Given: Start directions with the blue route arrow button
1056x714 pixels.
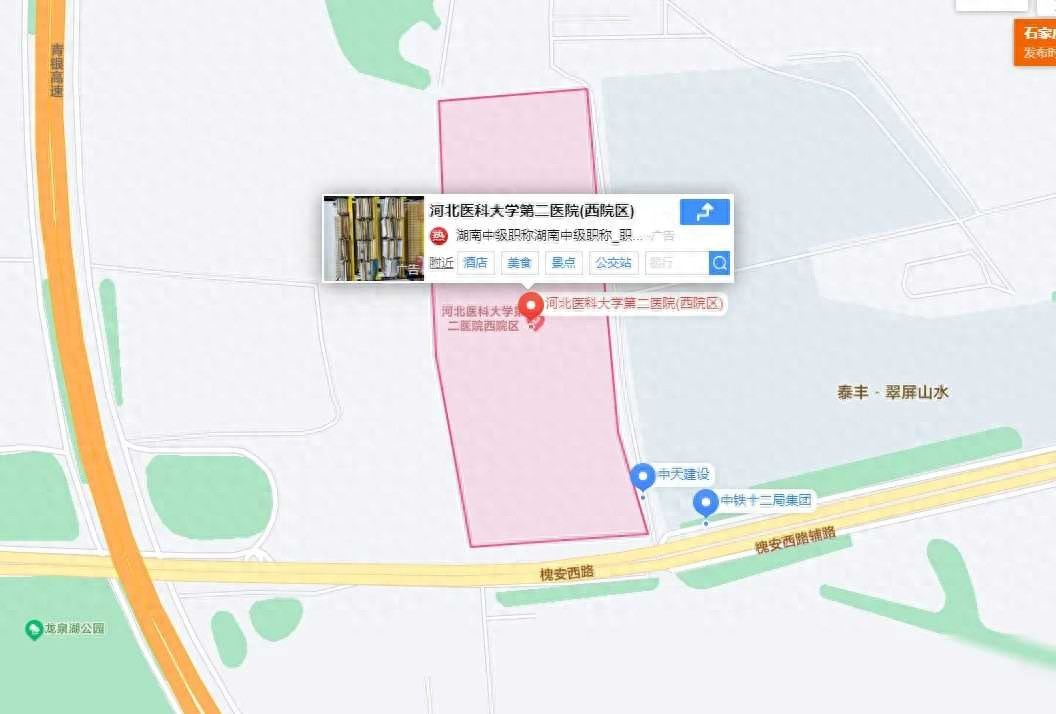Looking at the screenshot, I should click(x=704, y=211).
